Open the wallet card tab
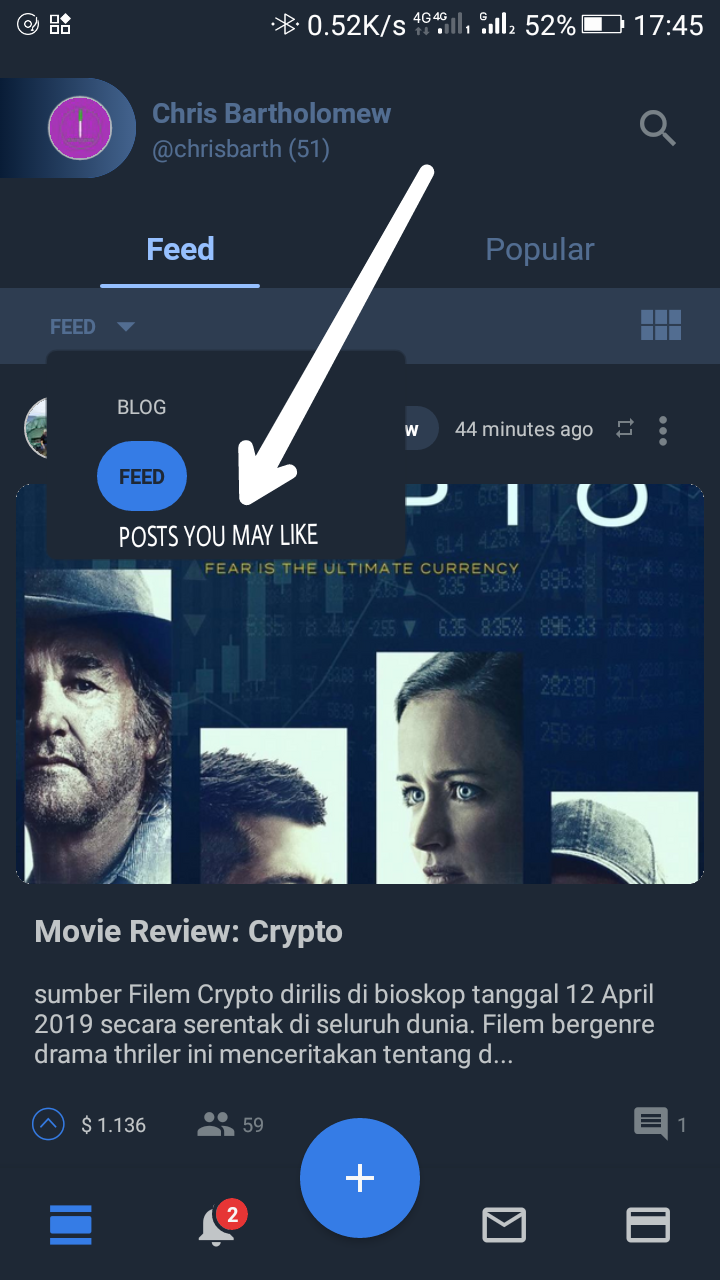This screenshot has width=720, height=1280. 648,1225
